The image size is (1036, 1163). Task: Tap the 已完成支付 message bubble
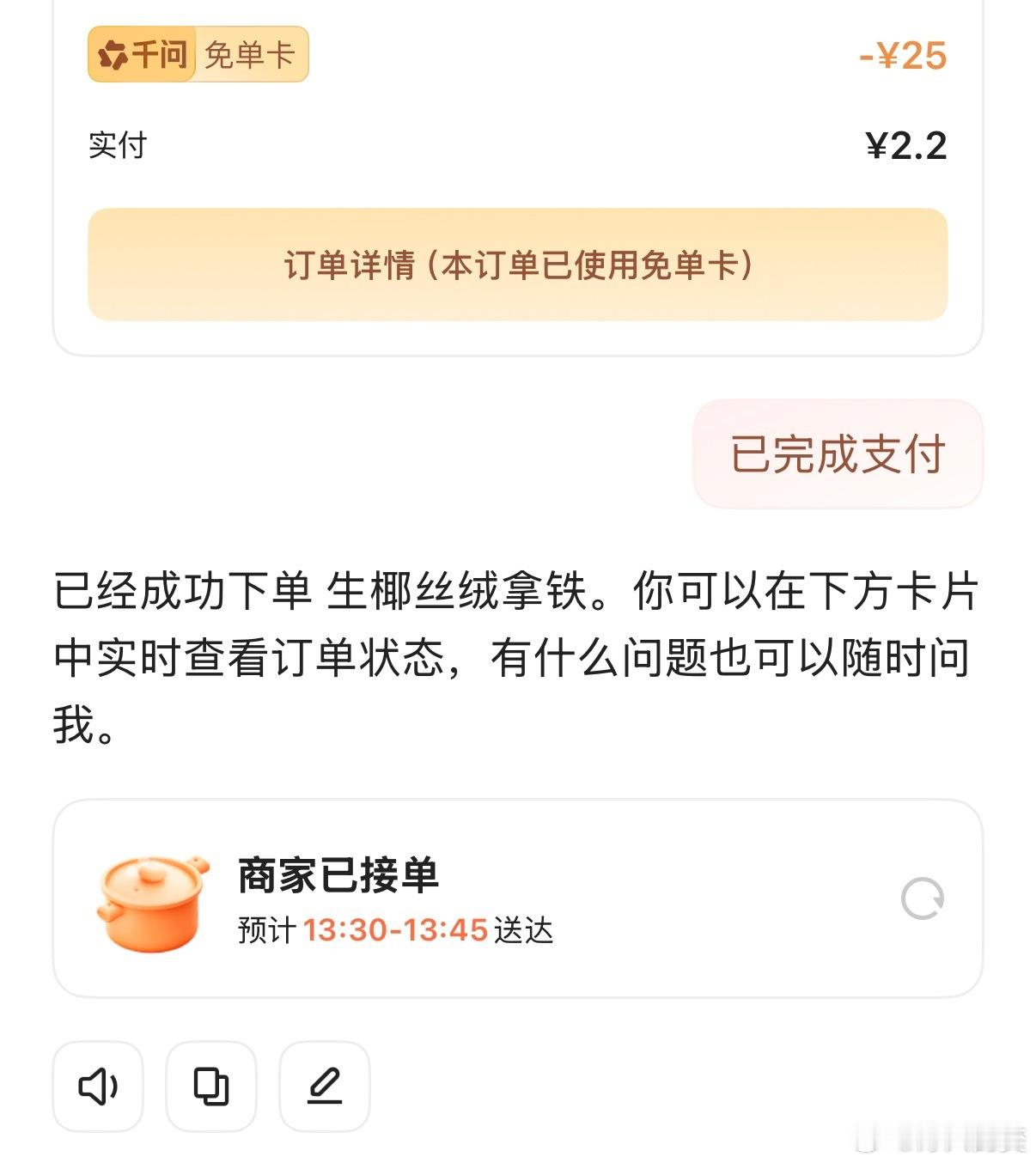pyautogui.click(x=840, y=454)
